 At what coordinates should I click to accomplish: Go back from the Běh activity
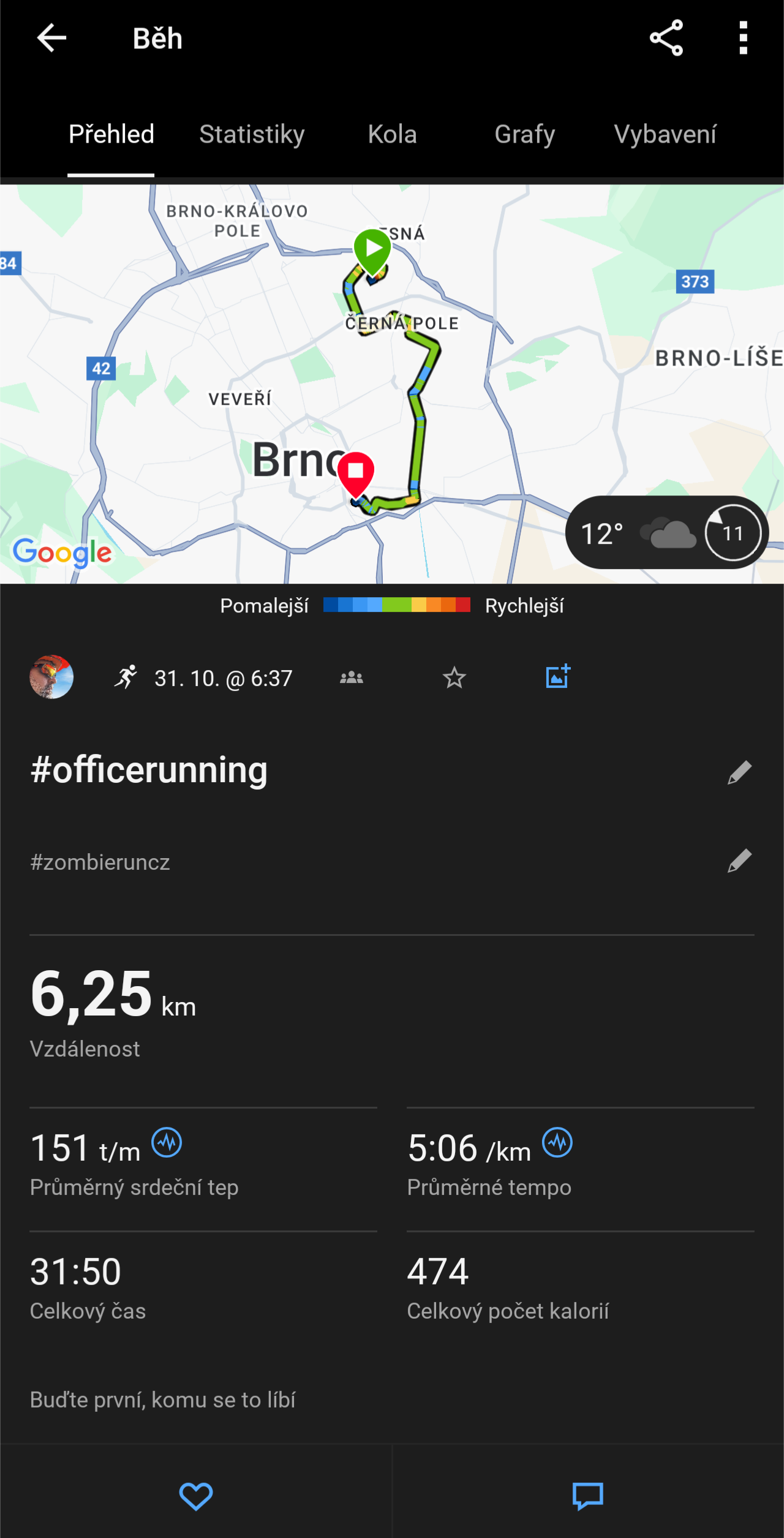(51, 38)
